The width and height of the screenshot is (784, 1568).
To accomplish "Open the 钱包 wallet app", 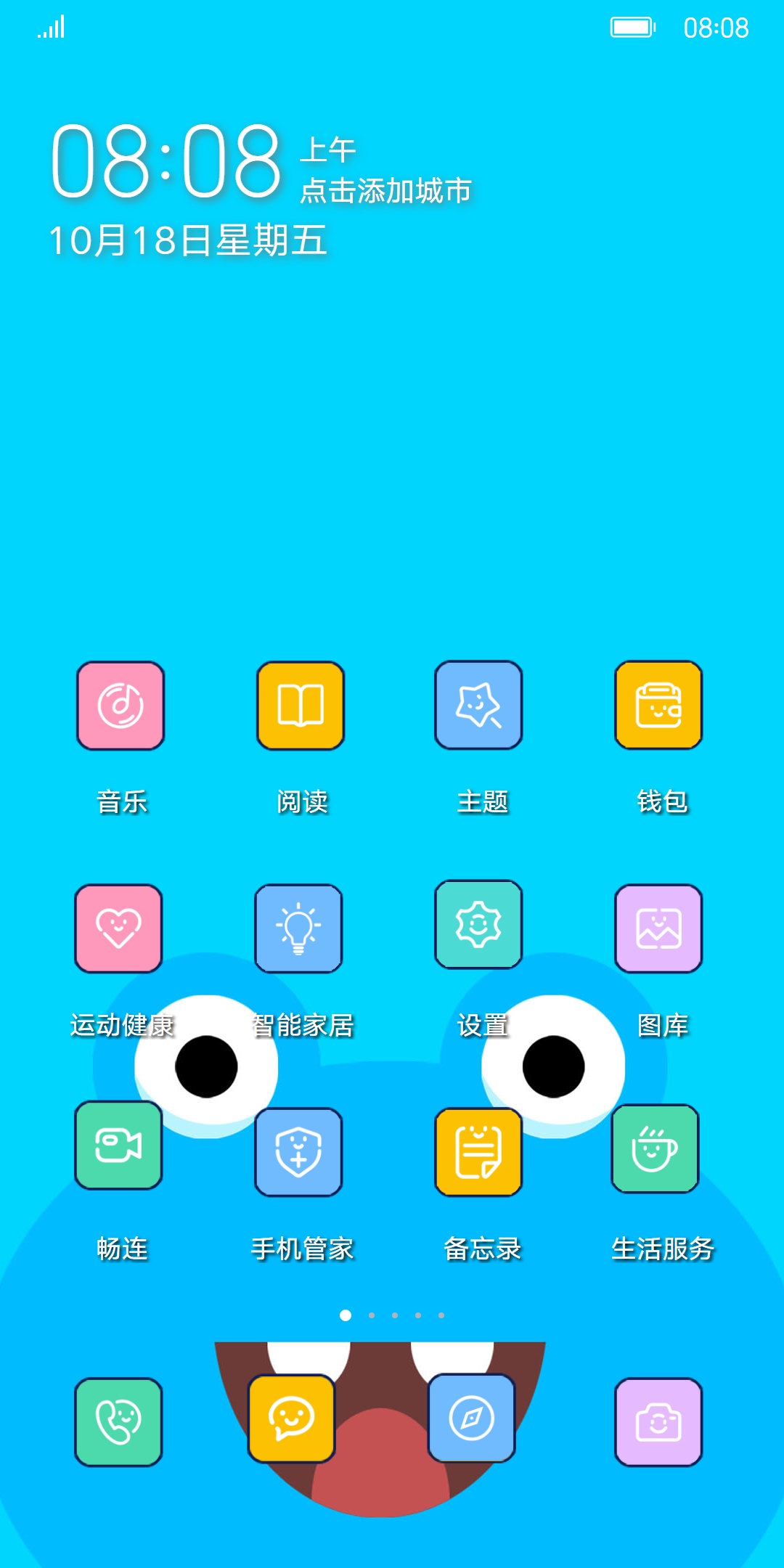I will pyautogui.click(x=658, y=704).
